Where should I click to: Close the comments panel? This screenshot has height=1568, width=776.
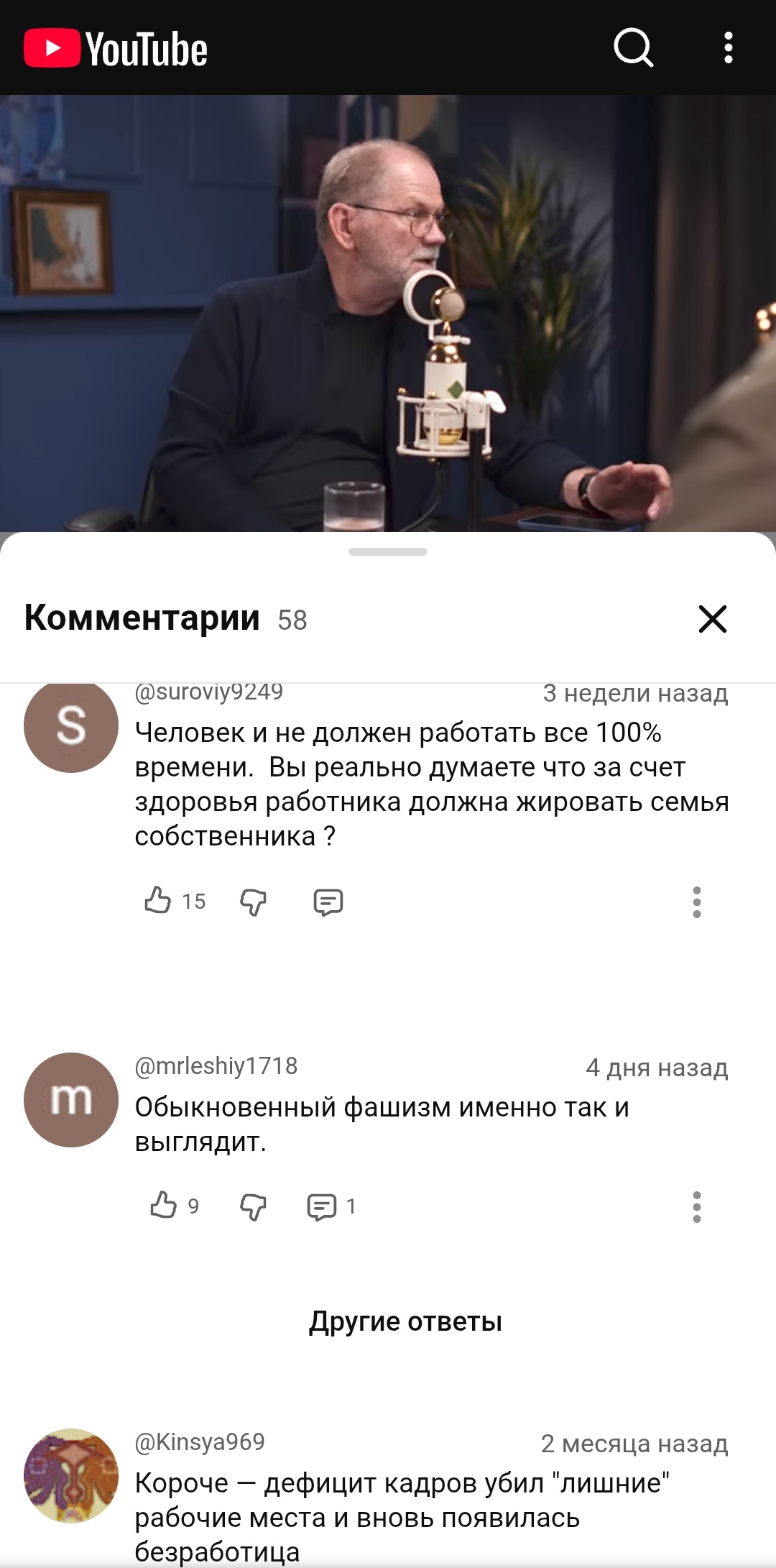pyautogui.click(x=712, y=619)
